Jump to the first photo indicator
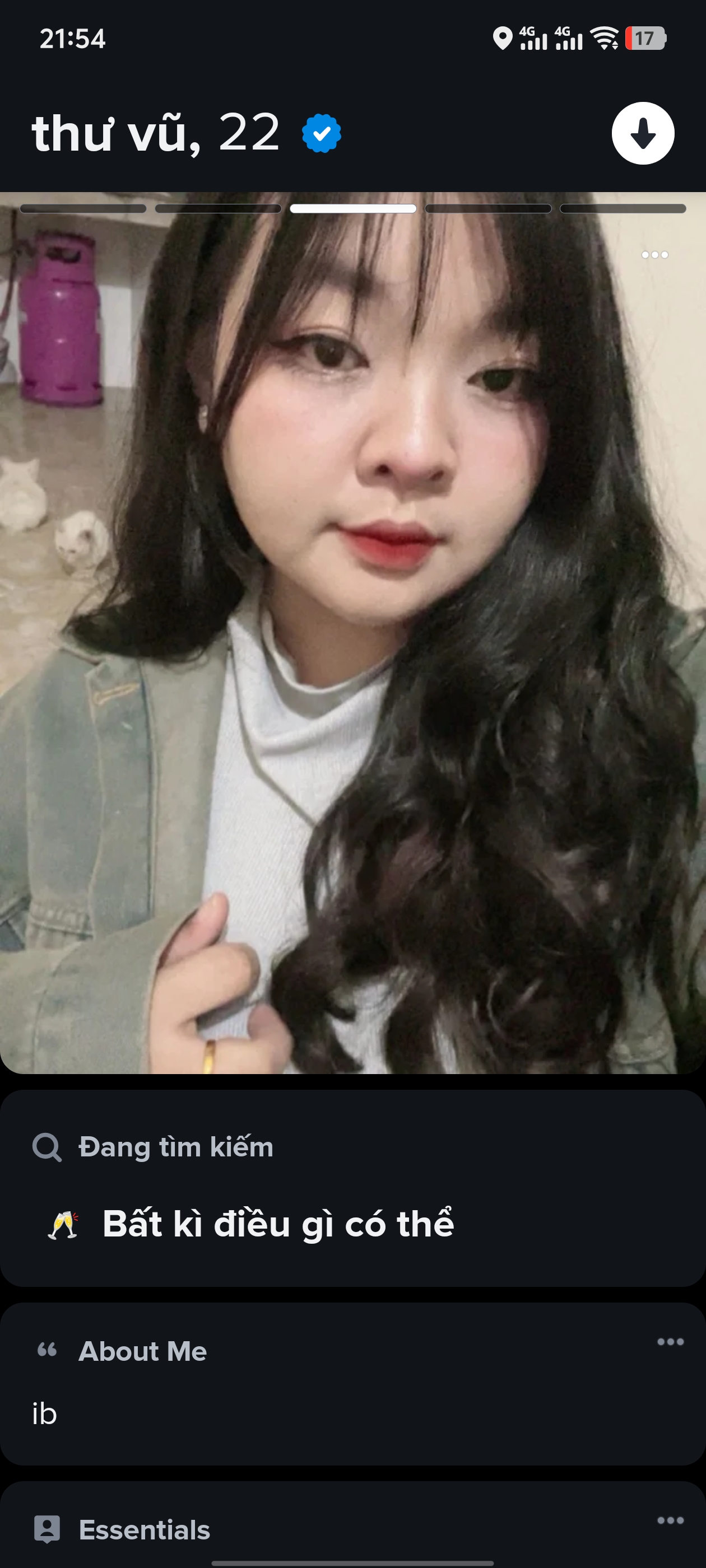The height and width of the screenshot is (1568, 706). (83, 209)
